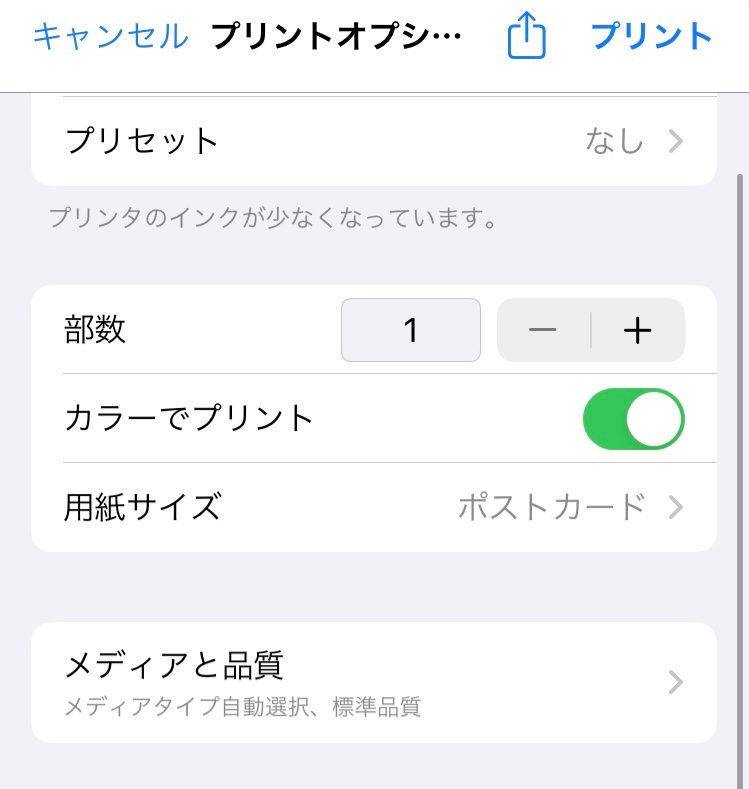Tap キャンセル to cancel printing
The image size is (749, 789).
[110, 37]
